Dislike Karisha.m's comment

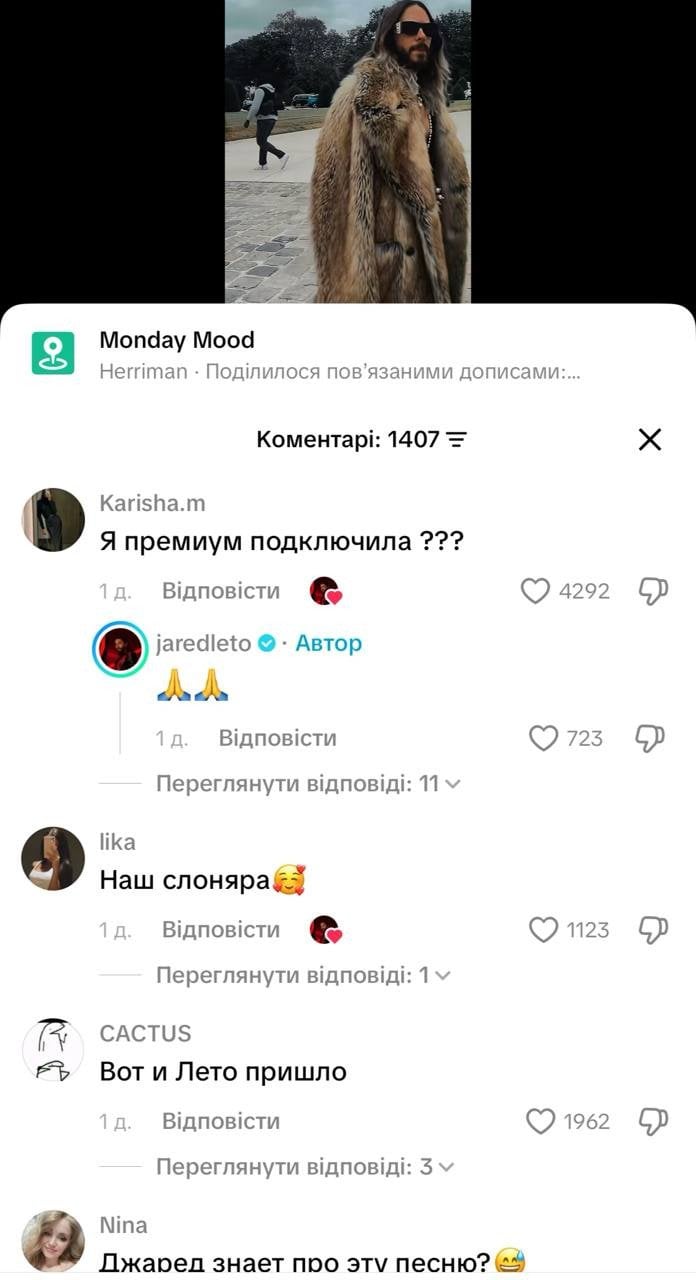(652, 591)
